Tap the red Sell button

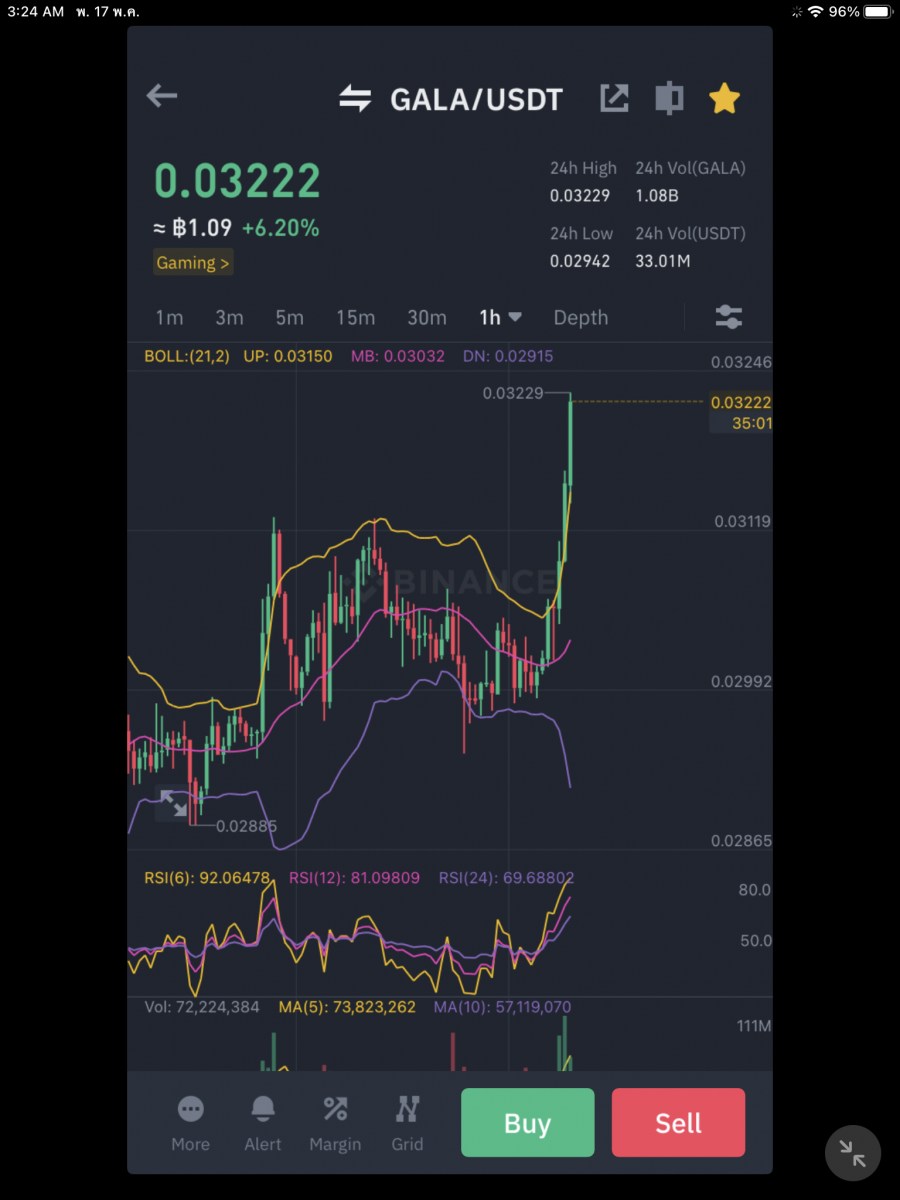pos(678,1123)
